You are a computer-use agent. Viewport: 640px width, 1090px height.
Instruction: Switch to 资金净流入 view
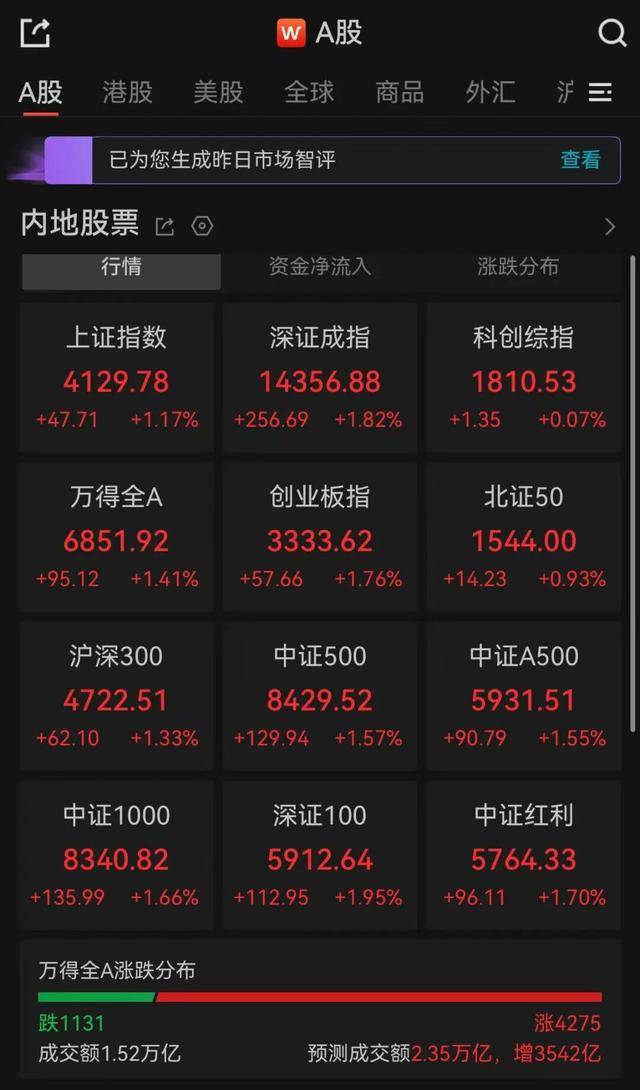(x=320, y=267)
